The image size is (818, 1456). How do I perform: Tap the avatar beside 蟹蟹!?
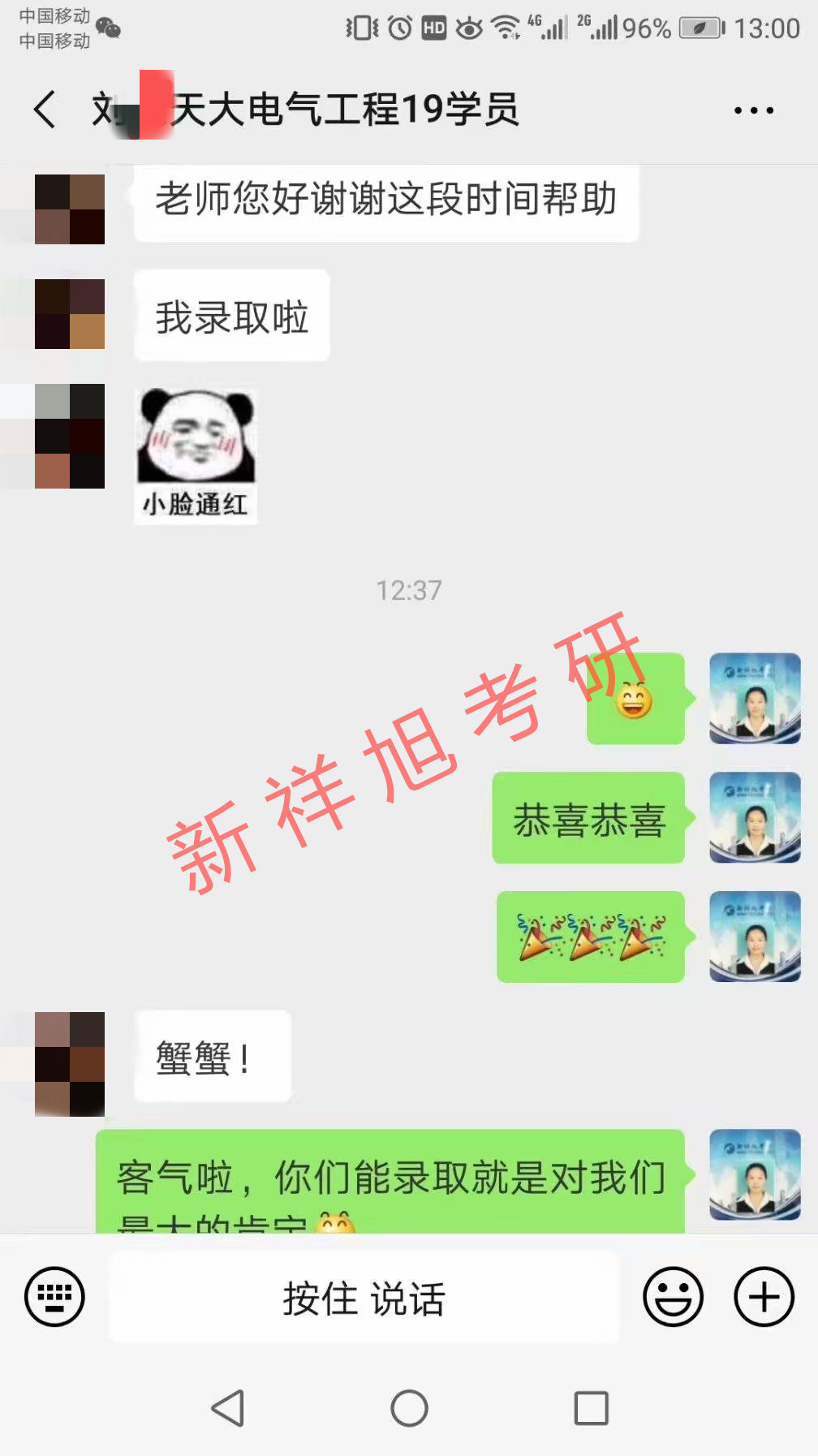coord(70,1063)
